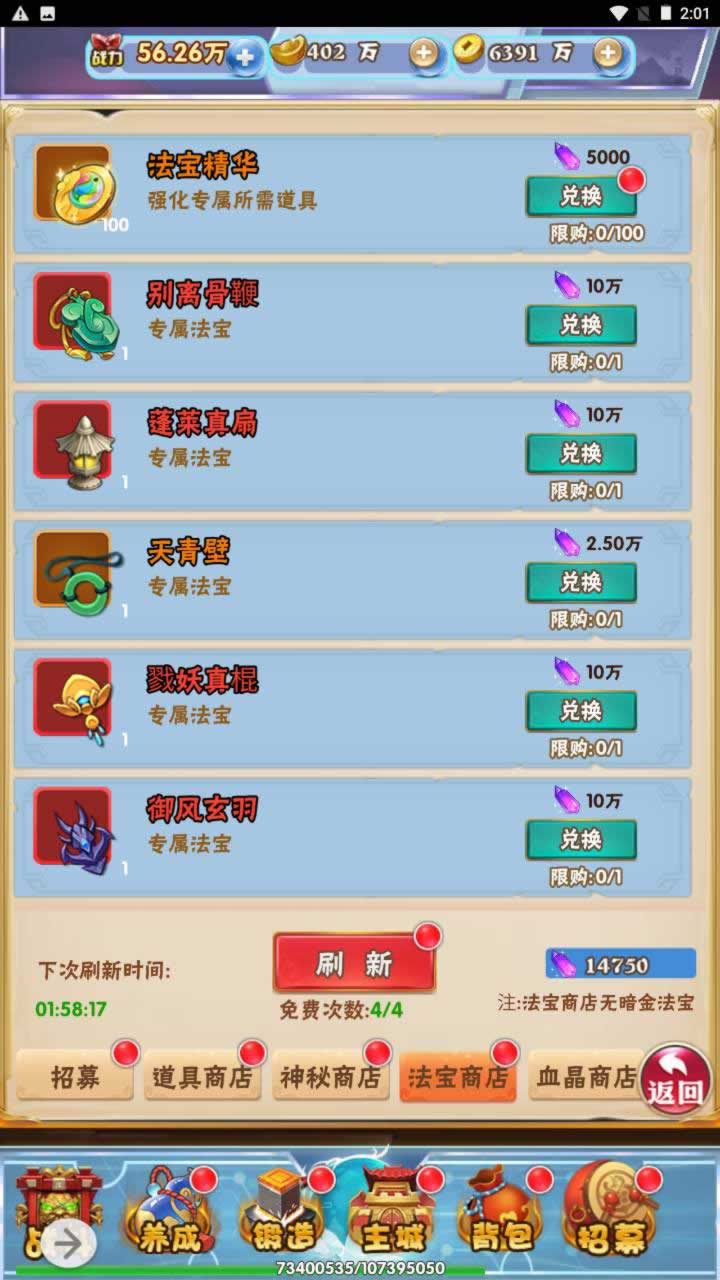Switch to the 道具商店 tab

pos(203,1077)
